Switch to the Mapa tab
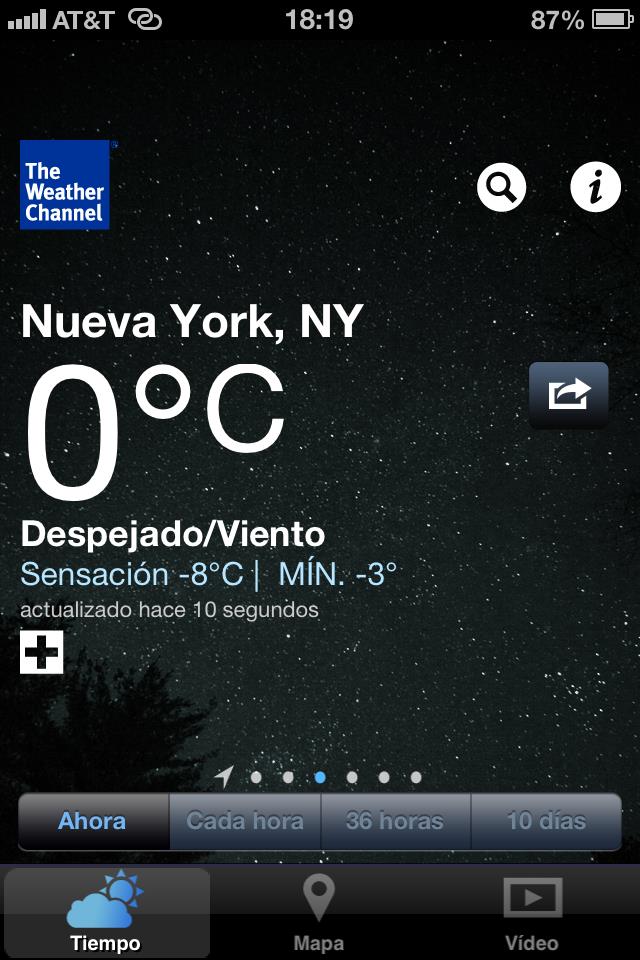640x960 pixels. pyautogui.click(x=319, y=912)
